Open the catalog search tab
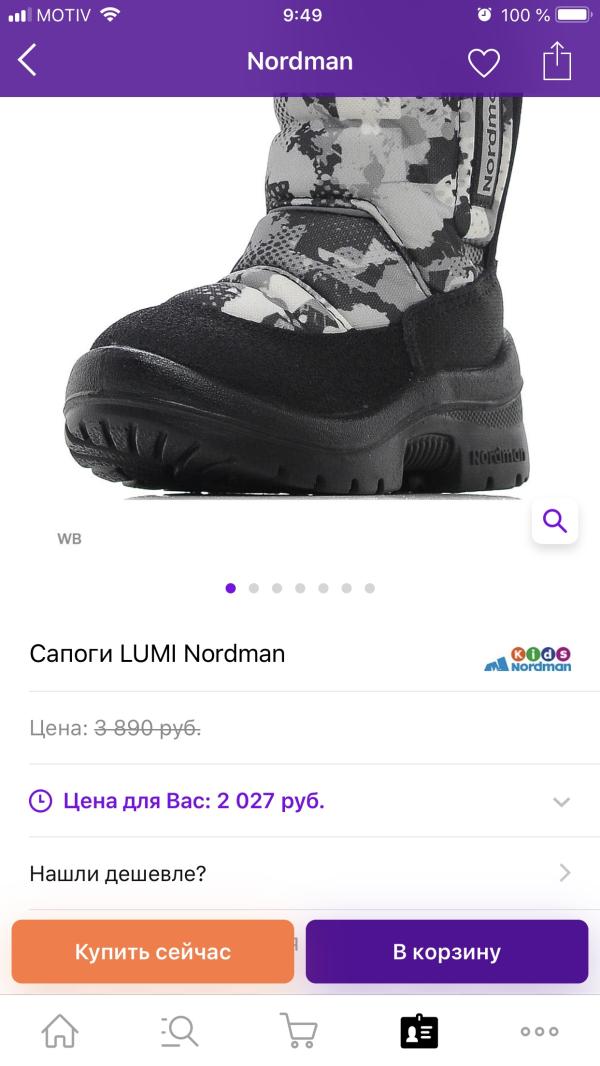 click(x=180, y=1031)
